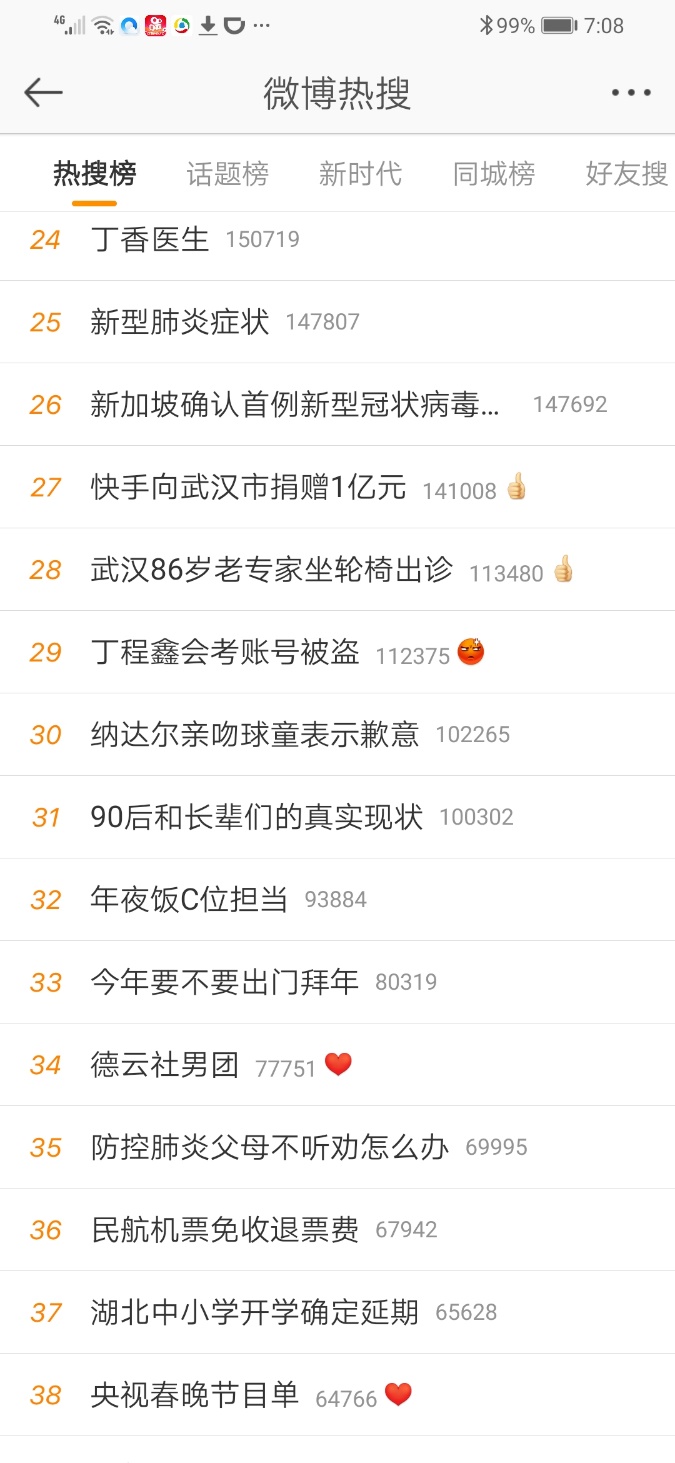
Task: View 新加坡确认首例新型冠状病毒 topic
Action: [295, 405]
